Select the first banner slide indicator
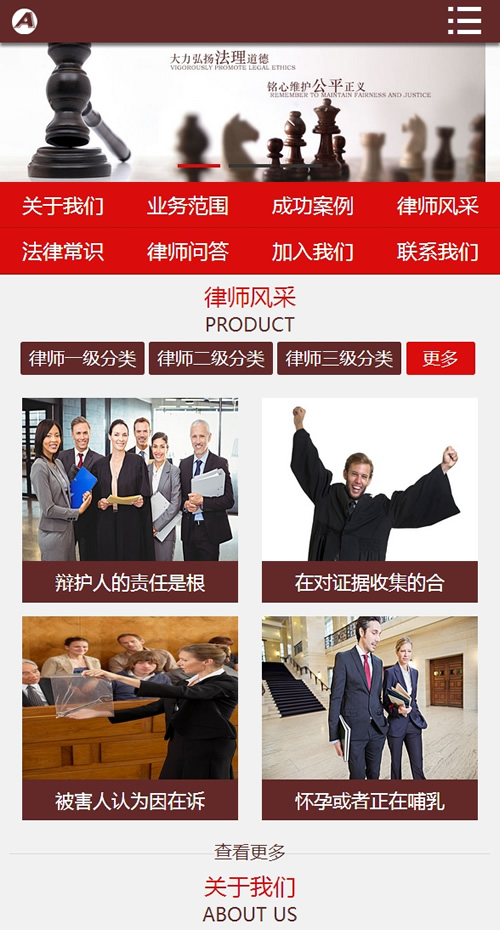 pyautogui.click(x=199, y=165)
